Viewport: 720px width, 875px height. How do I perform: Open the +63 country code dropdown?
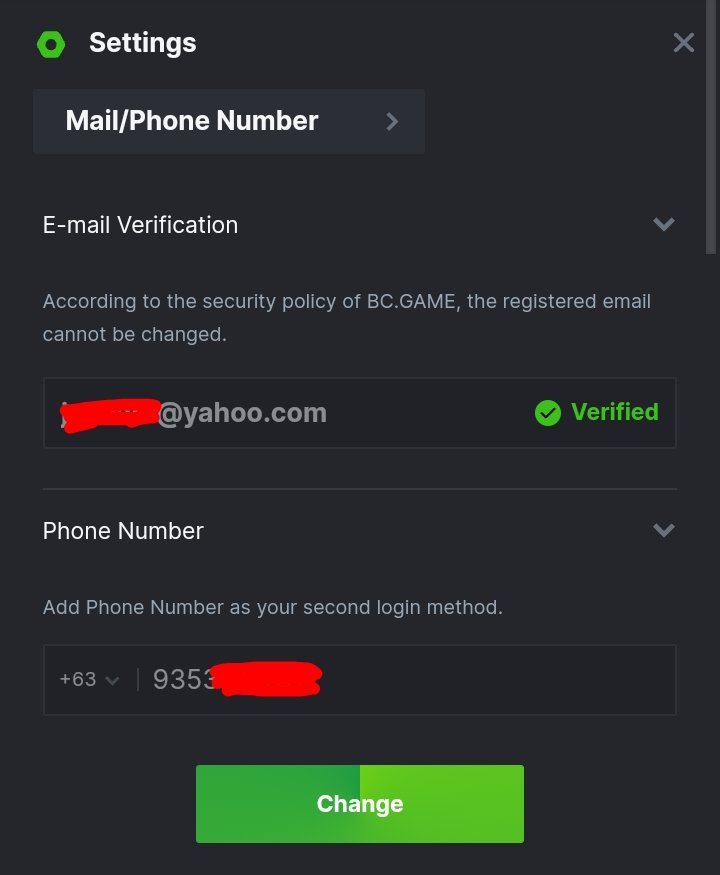point(89,680)
